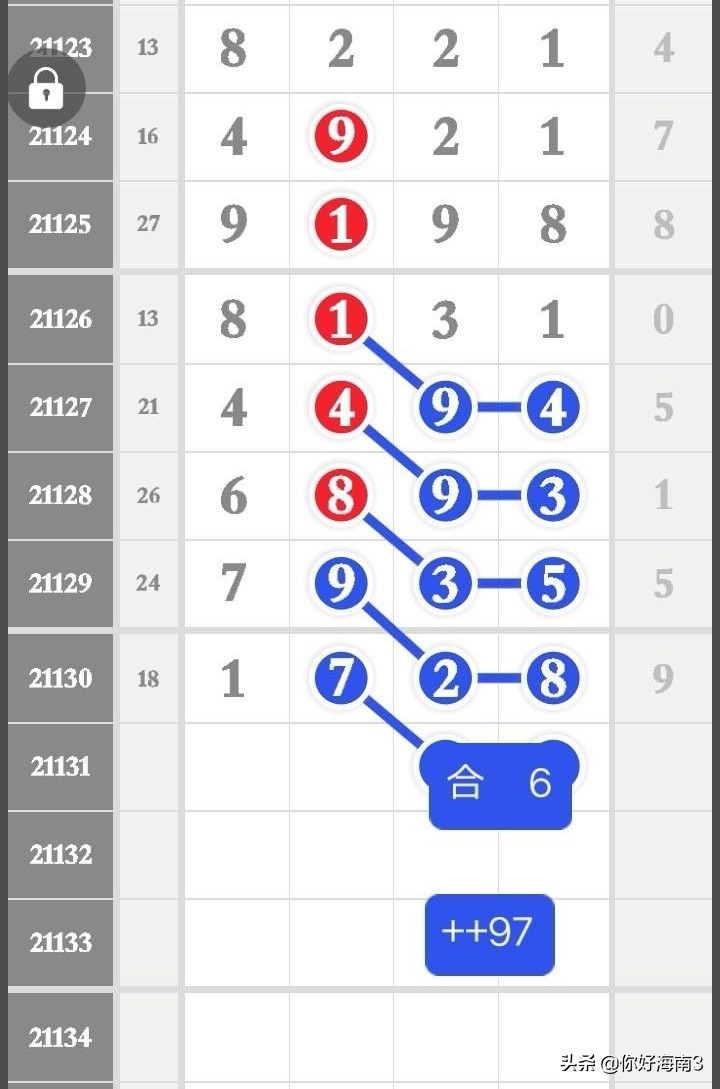720x1089 pixels.
Task: Open details for the blue circled 4 in row 21127
Action: 554,408
